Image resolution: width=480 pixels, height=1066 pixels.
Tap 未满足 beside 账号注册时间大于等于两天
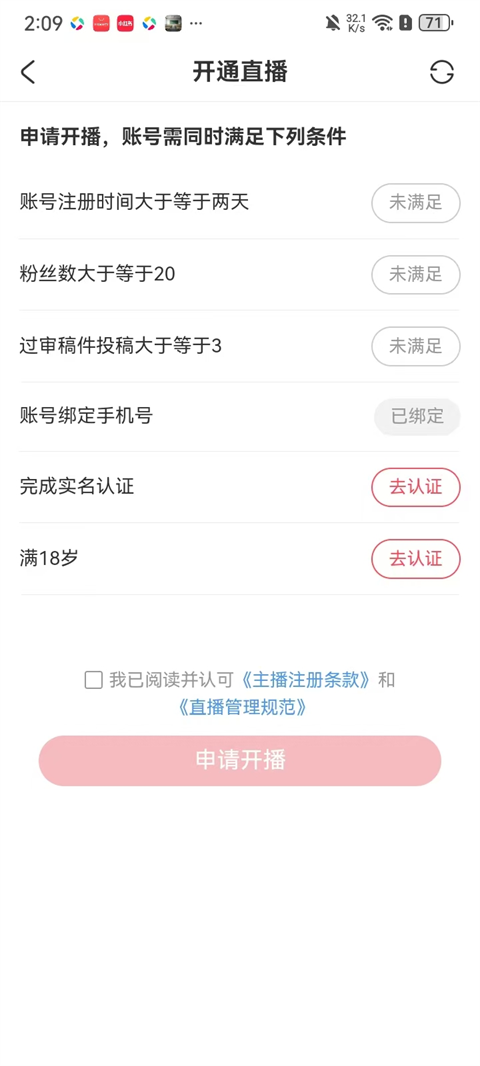415,203
